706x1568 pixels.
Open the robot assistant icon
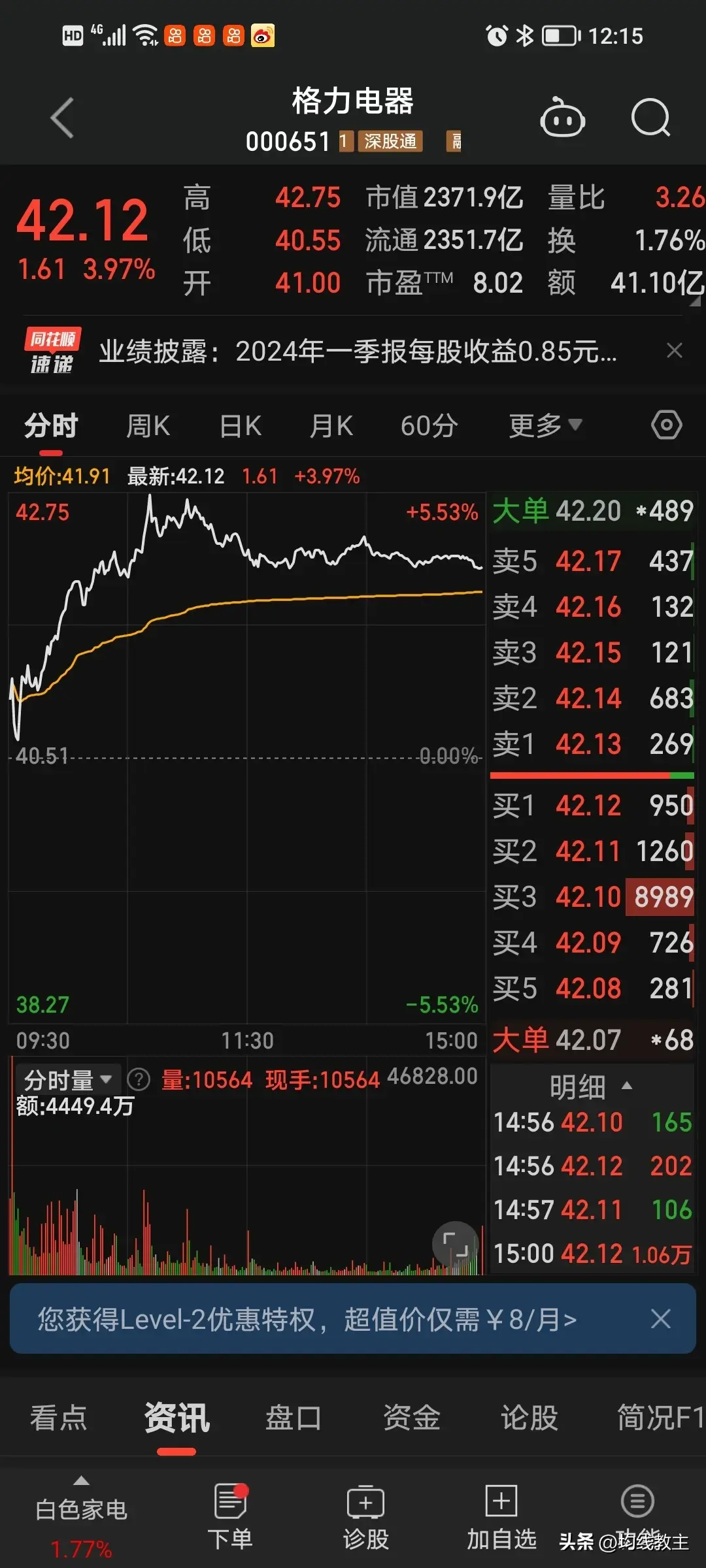pyautogui.click(x=562, y=118)
